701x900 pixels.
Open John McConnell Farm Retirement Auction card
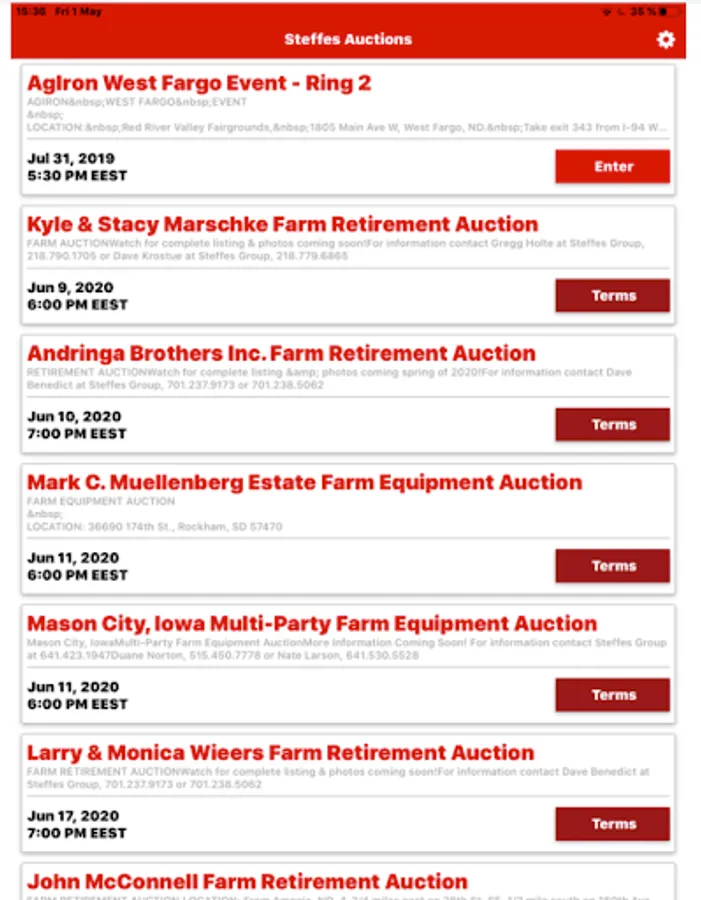coord(247,882)
